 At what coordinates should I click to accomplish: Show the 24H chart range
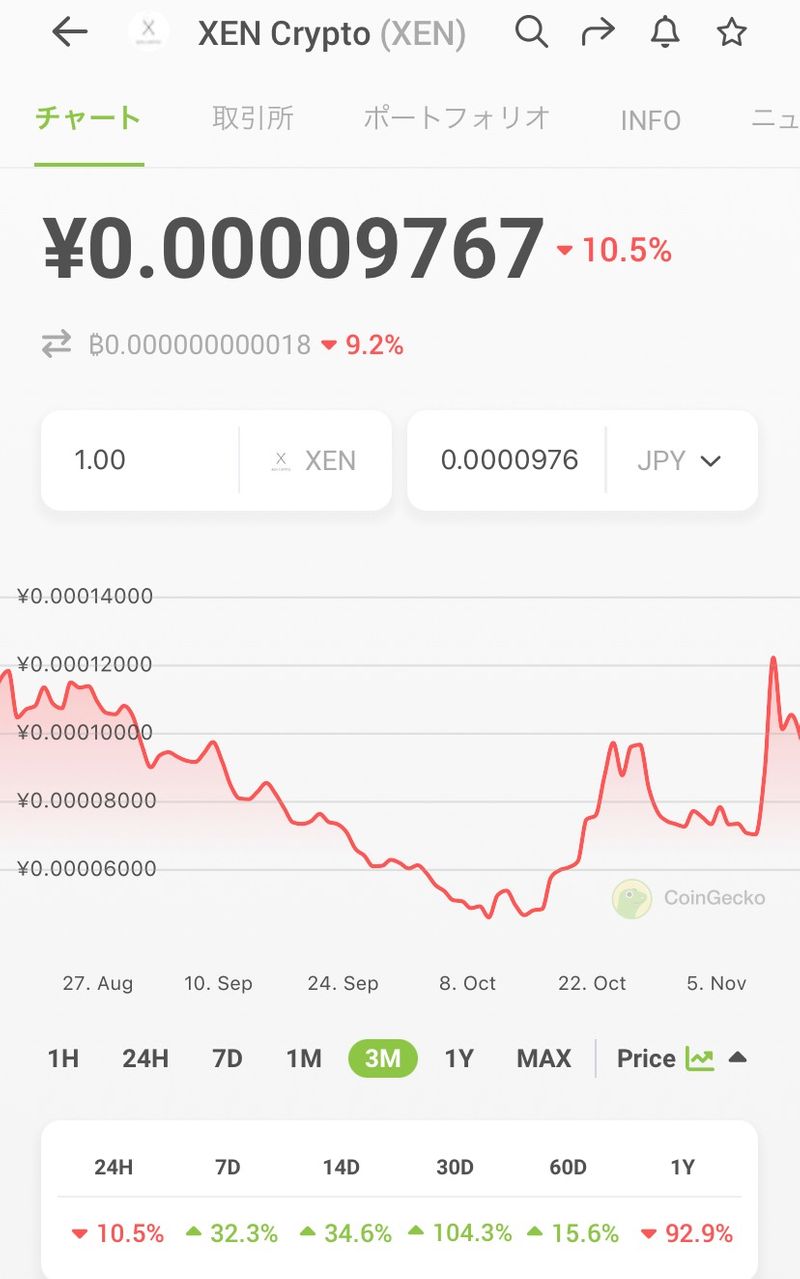point(145,1058)
